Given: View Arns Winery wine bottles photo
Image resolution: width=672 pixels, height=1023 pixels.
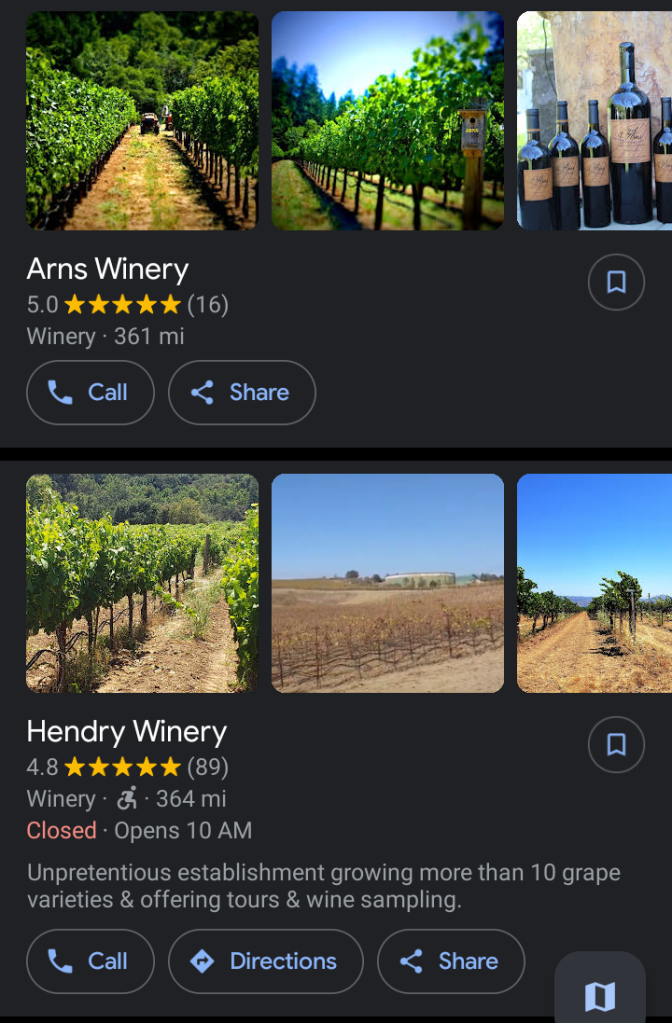Looking at the screenshot, I should point(594,120).
